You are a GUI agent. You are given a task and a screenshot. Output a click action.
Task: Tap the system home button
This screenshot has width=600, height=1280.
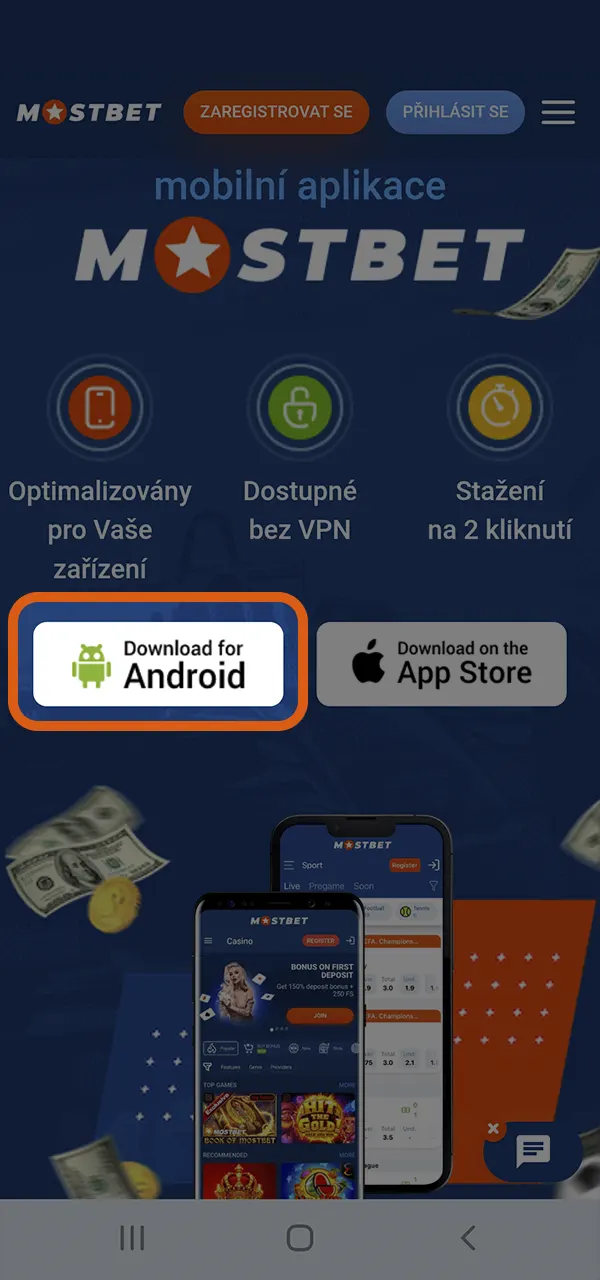(300, 1238)
